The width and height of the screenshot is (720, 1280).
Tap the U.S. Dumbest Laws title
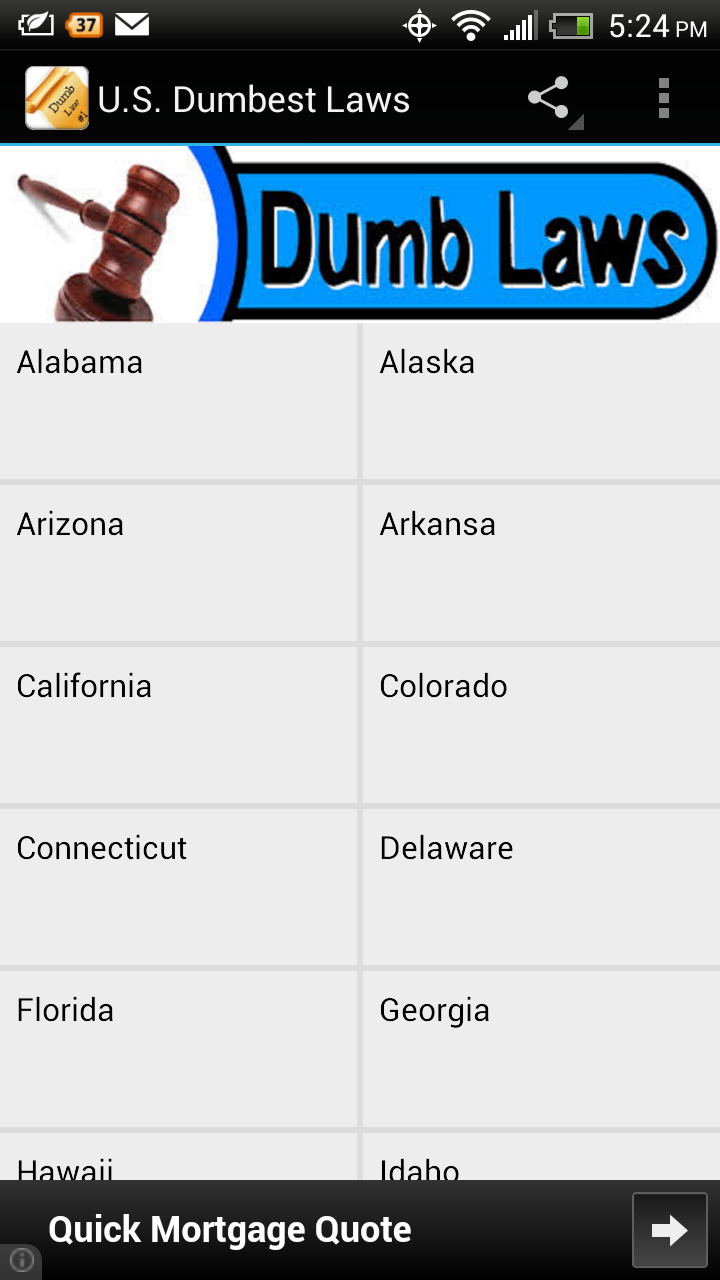(x=252, y=98)
